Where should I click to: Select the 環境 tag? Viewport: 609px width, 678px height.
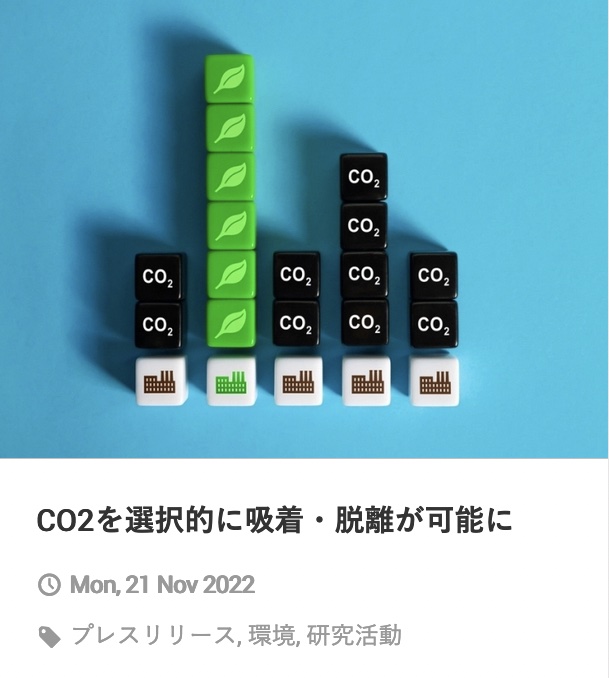tap(270, 636)
